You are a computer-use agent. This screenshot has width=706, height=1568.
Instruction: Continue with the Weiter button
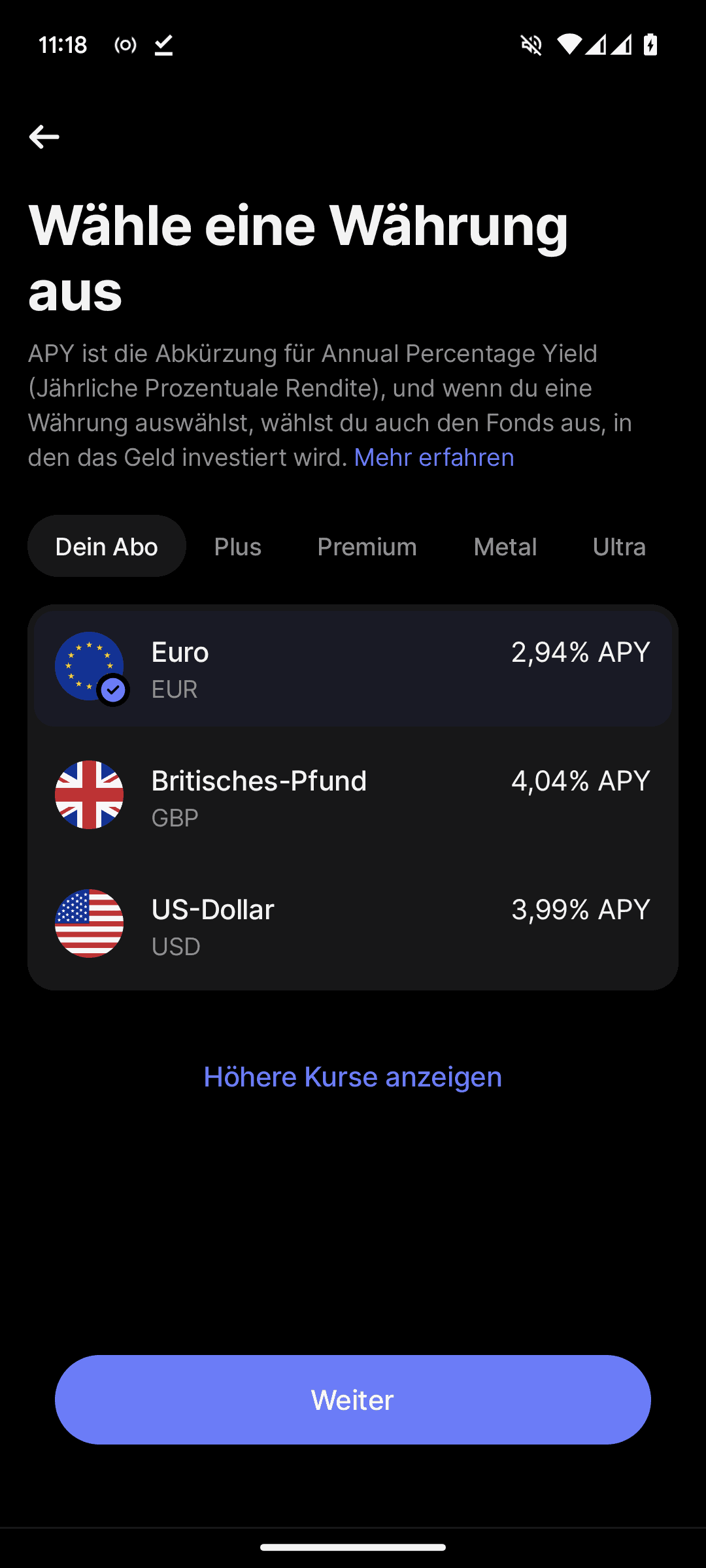[353, 1399]
